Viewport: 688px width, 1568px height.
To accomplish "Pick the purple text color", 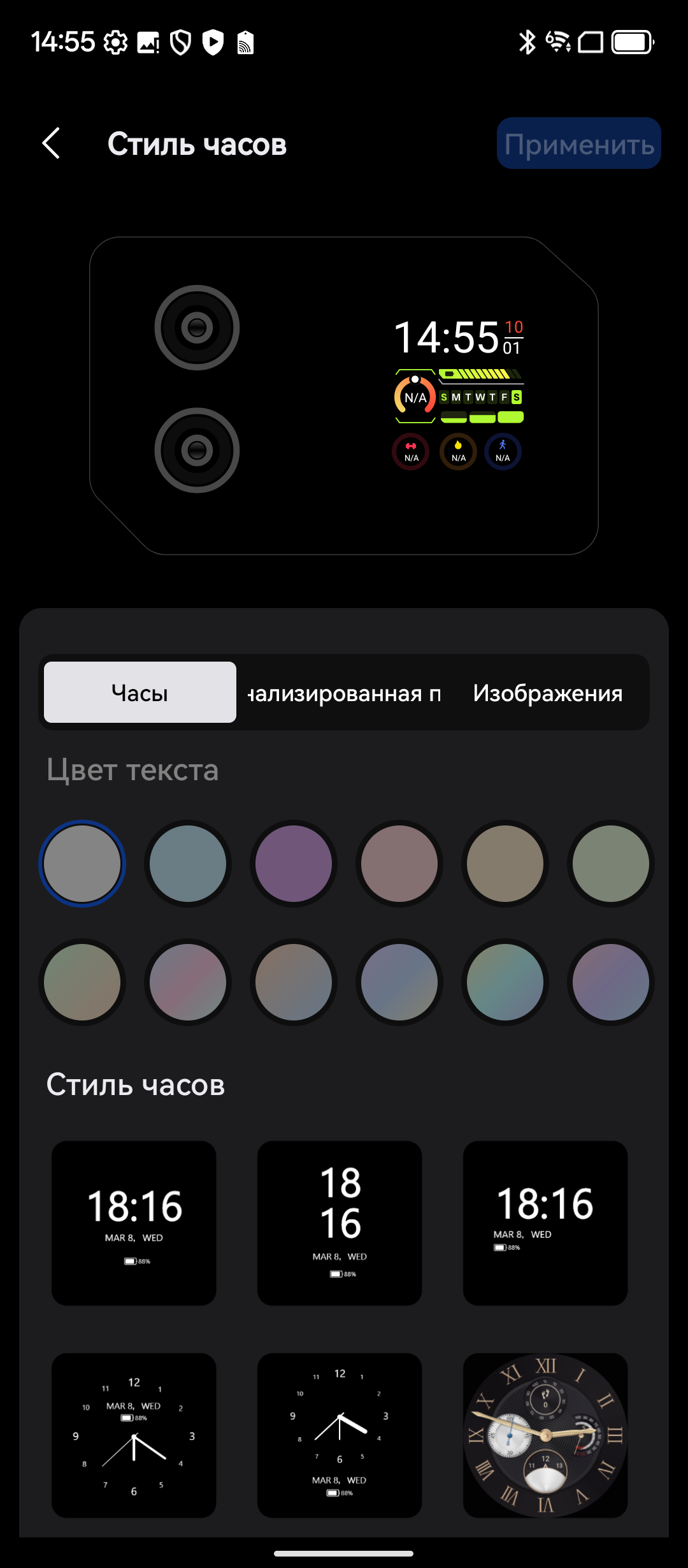I will (294, 864).
